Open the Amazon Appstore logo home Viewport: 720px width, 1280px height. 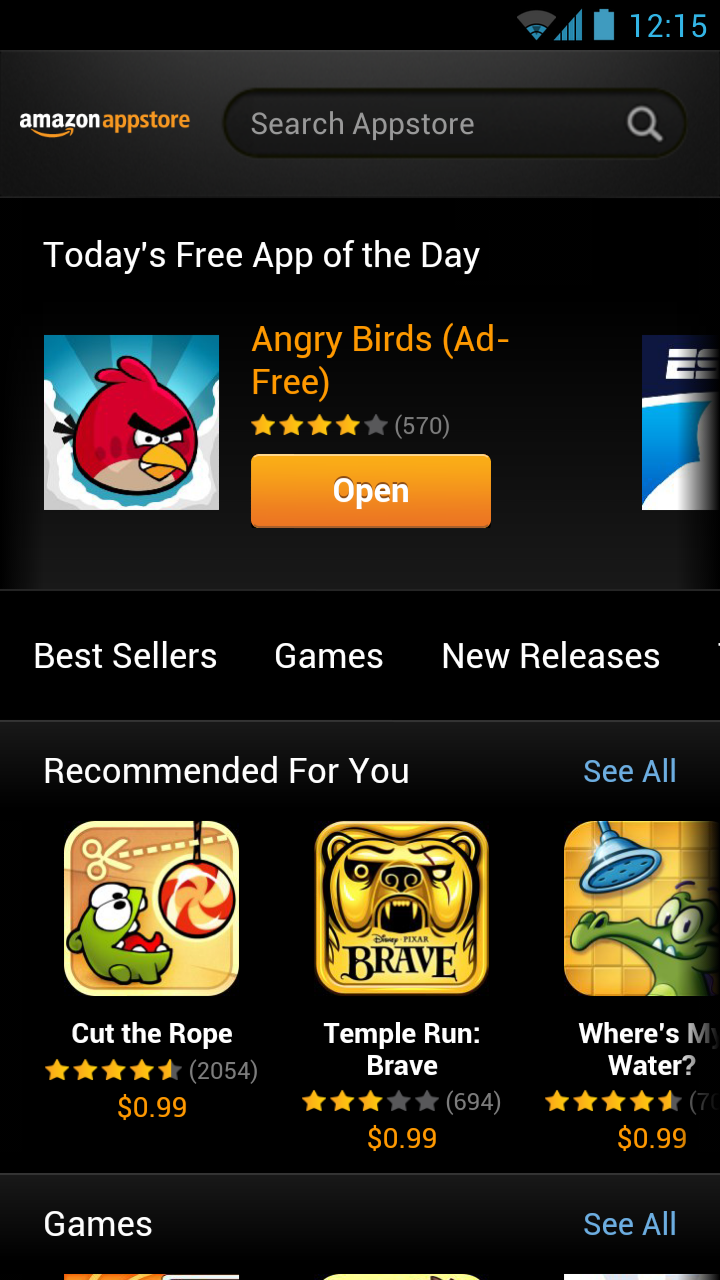click(x=104, y=123)
